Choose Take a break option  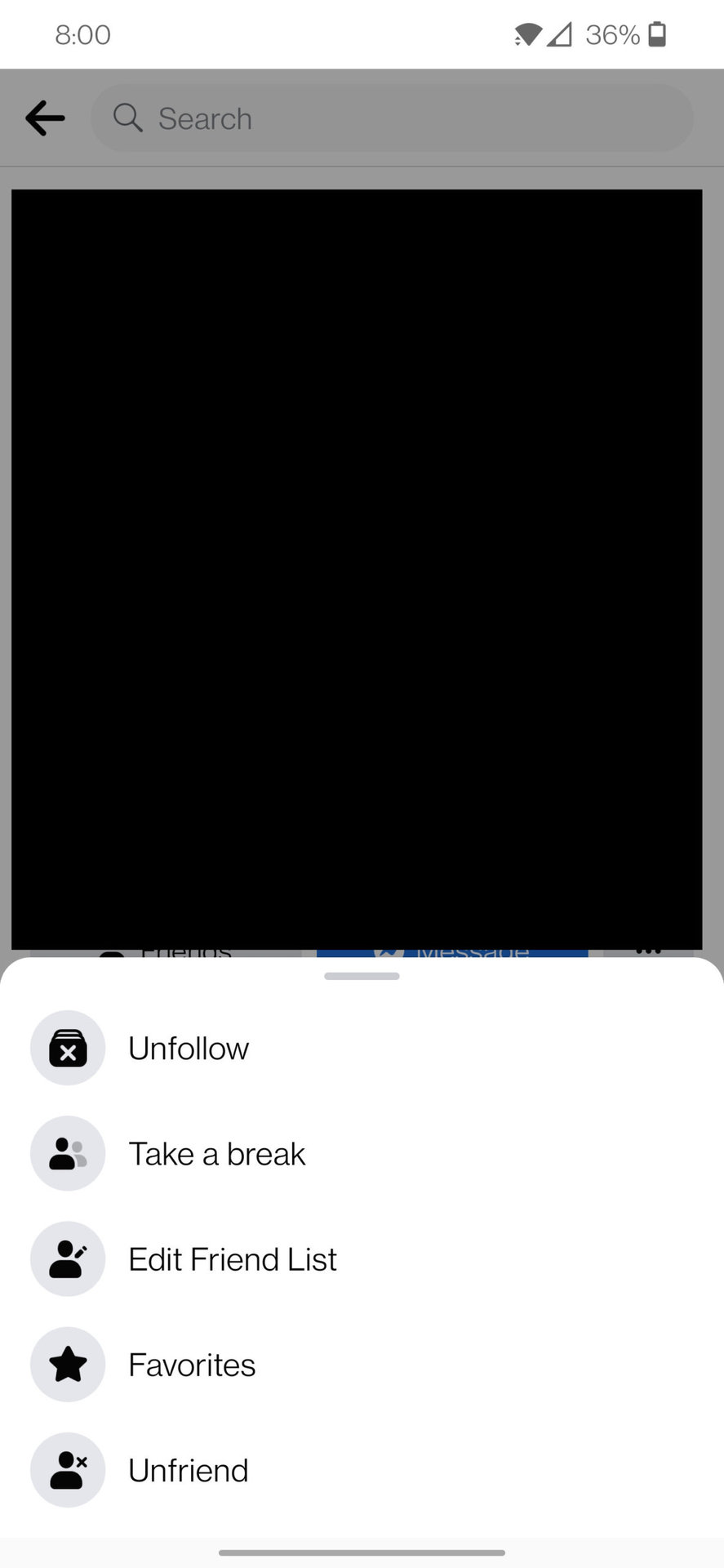tap(216, 1154)
